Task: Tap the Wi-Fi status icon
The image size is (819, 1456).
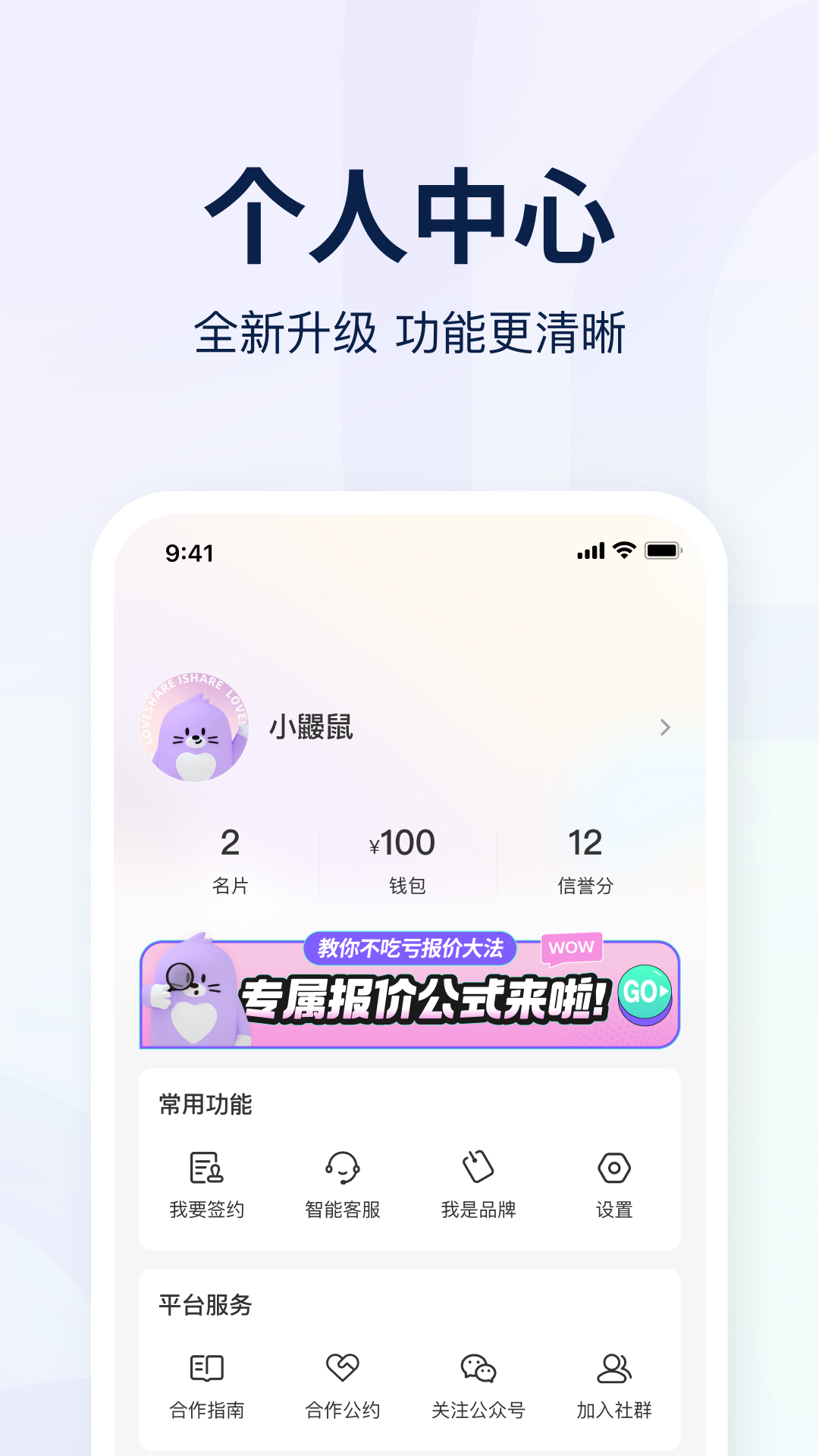Action: point(625,551)
